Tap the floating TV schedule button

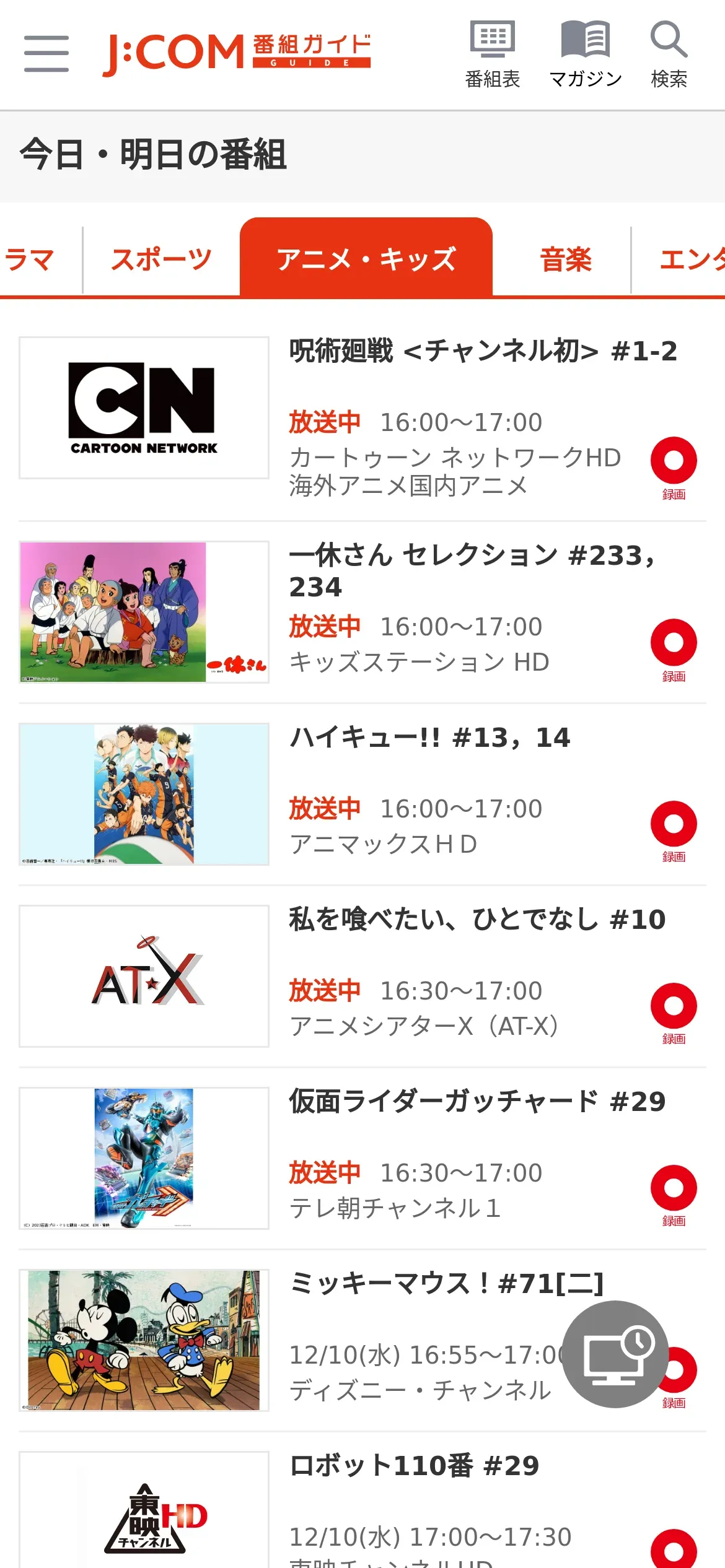(x=615, y=1354)
